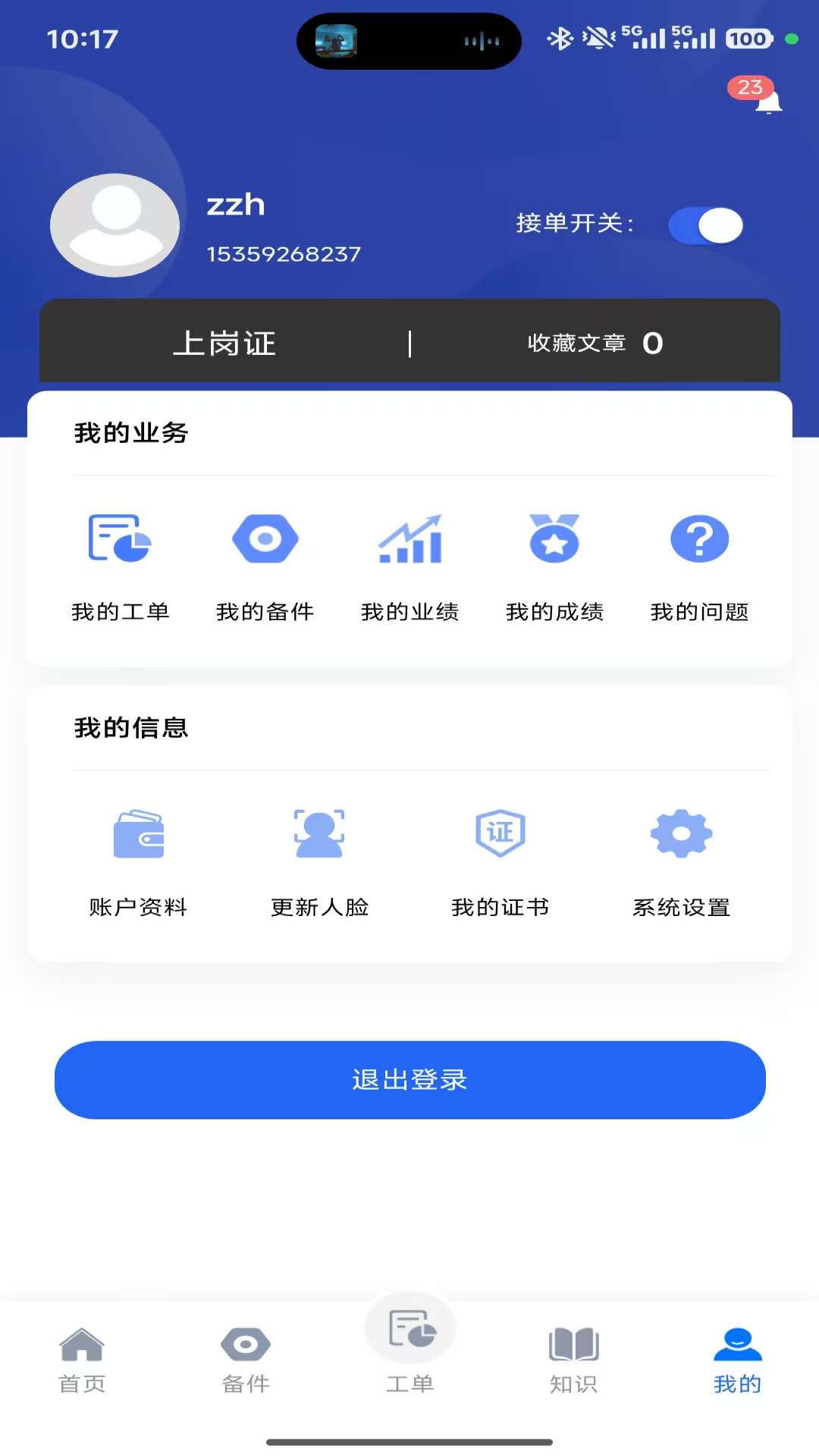Toggle the 接单开关 order switch off
Screen dimensions: 819x1456
coord(706,225)
